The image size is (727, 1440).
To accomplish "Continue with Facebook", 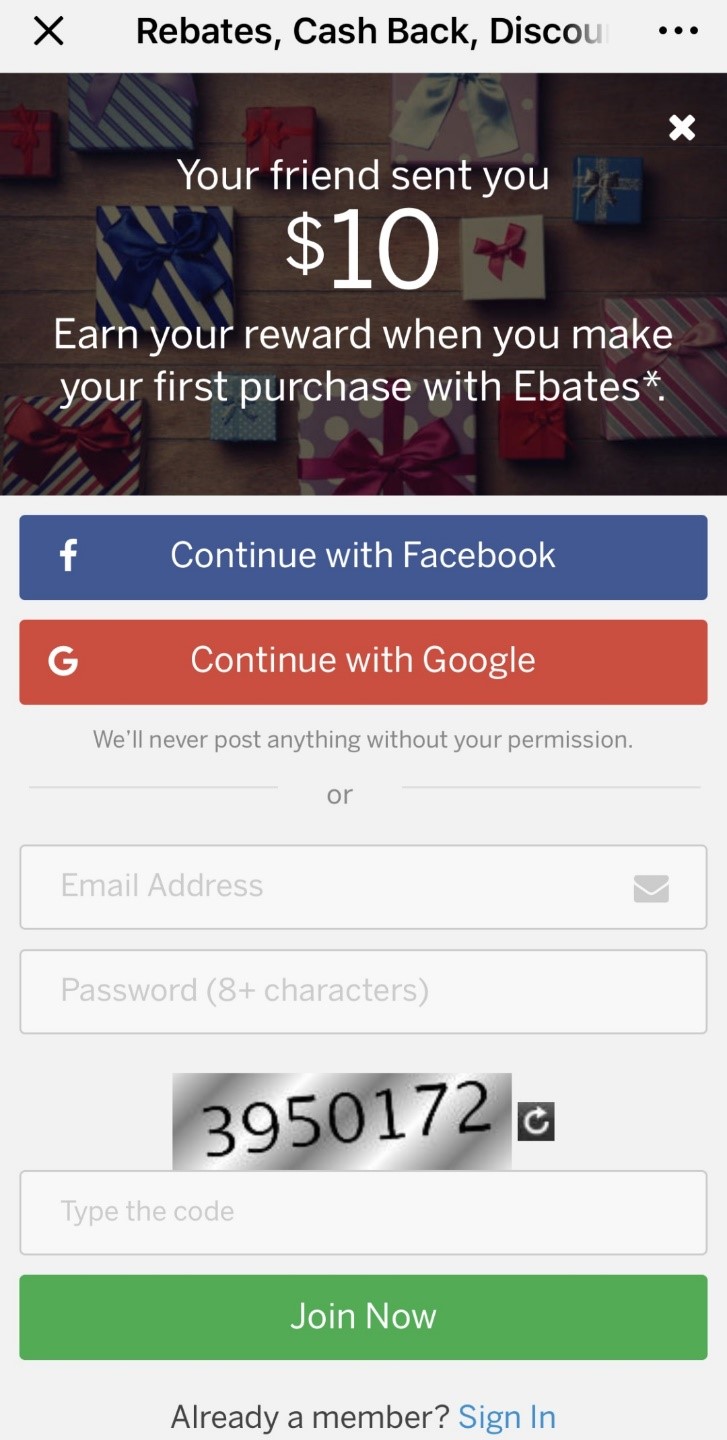I will (x=363, y=557).
